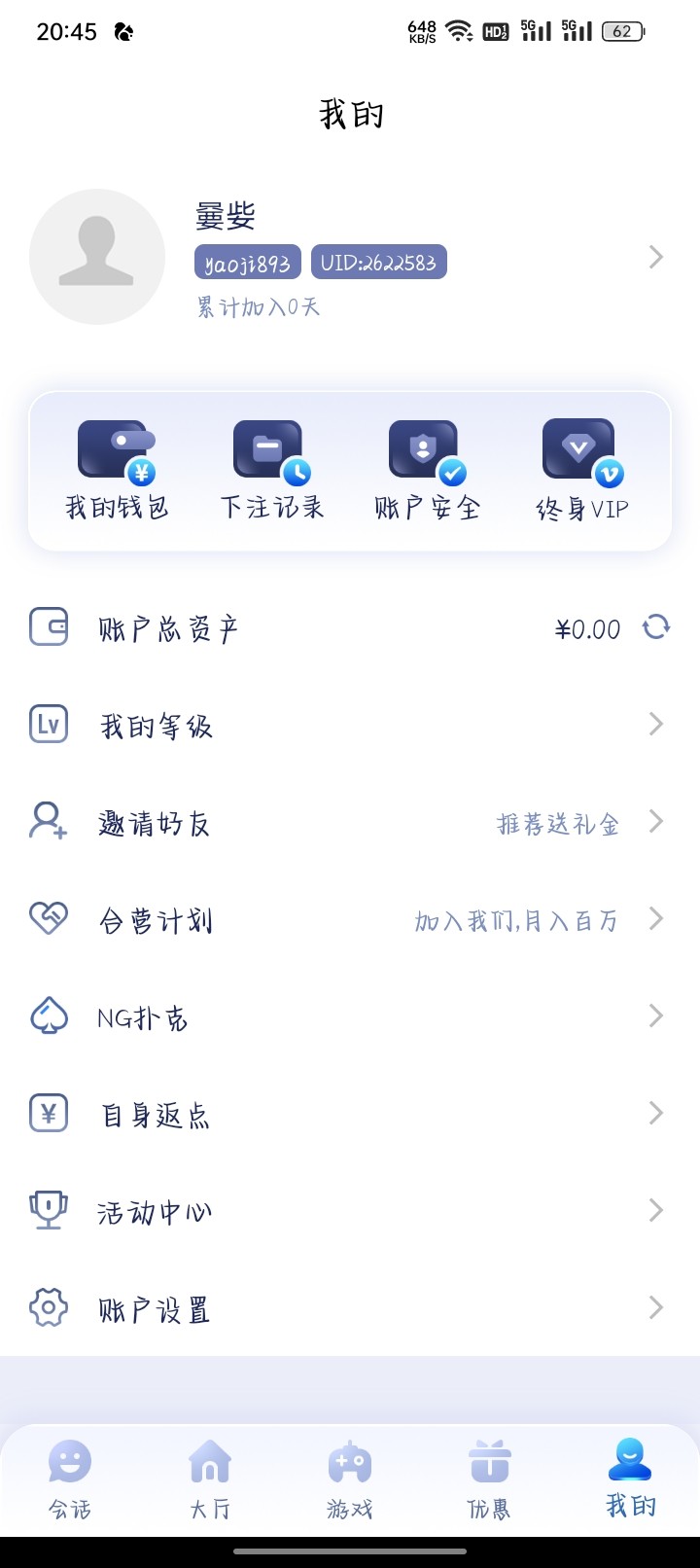The height and width of the screenshot is (1568, 700).
Task: Click the yaoji893 username tag
Action: [246, 261]
